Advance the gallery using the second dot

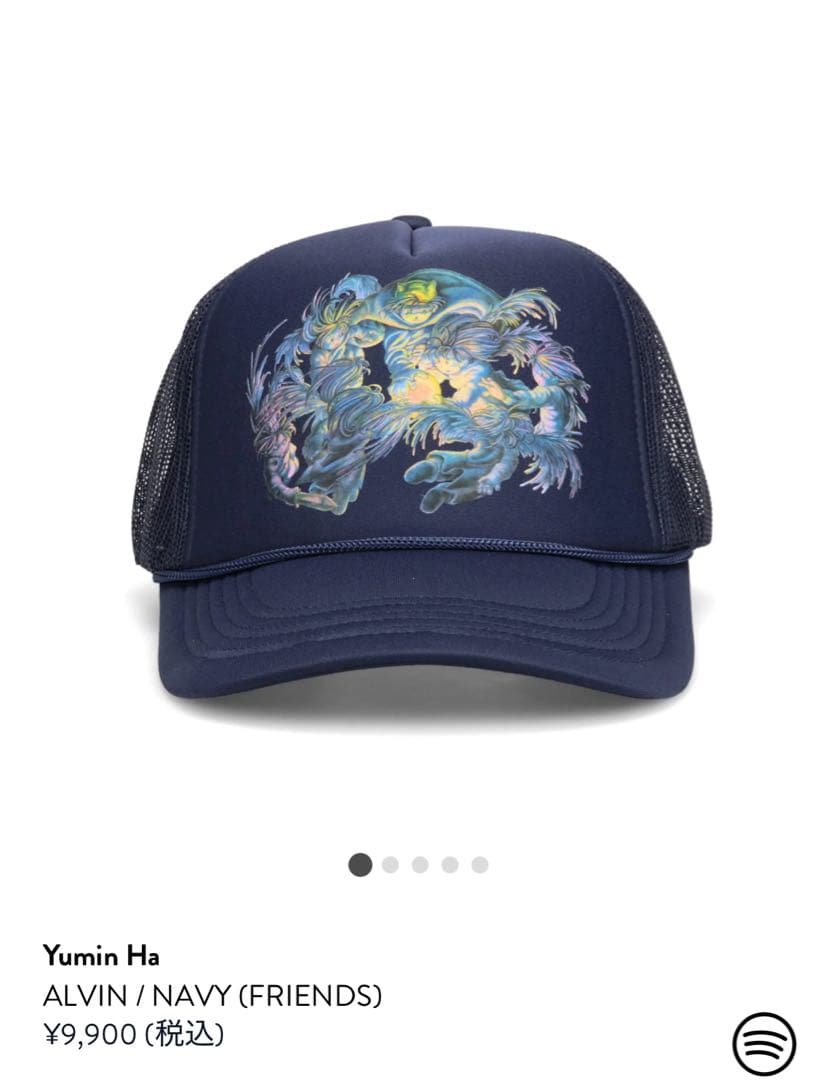pyautogui.click(x=389, y=865)
